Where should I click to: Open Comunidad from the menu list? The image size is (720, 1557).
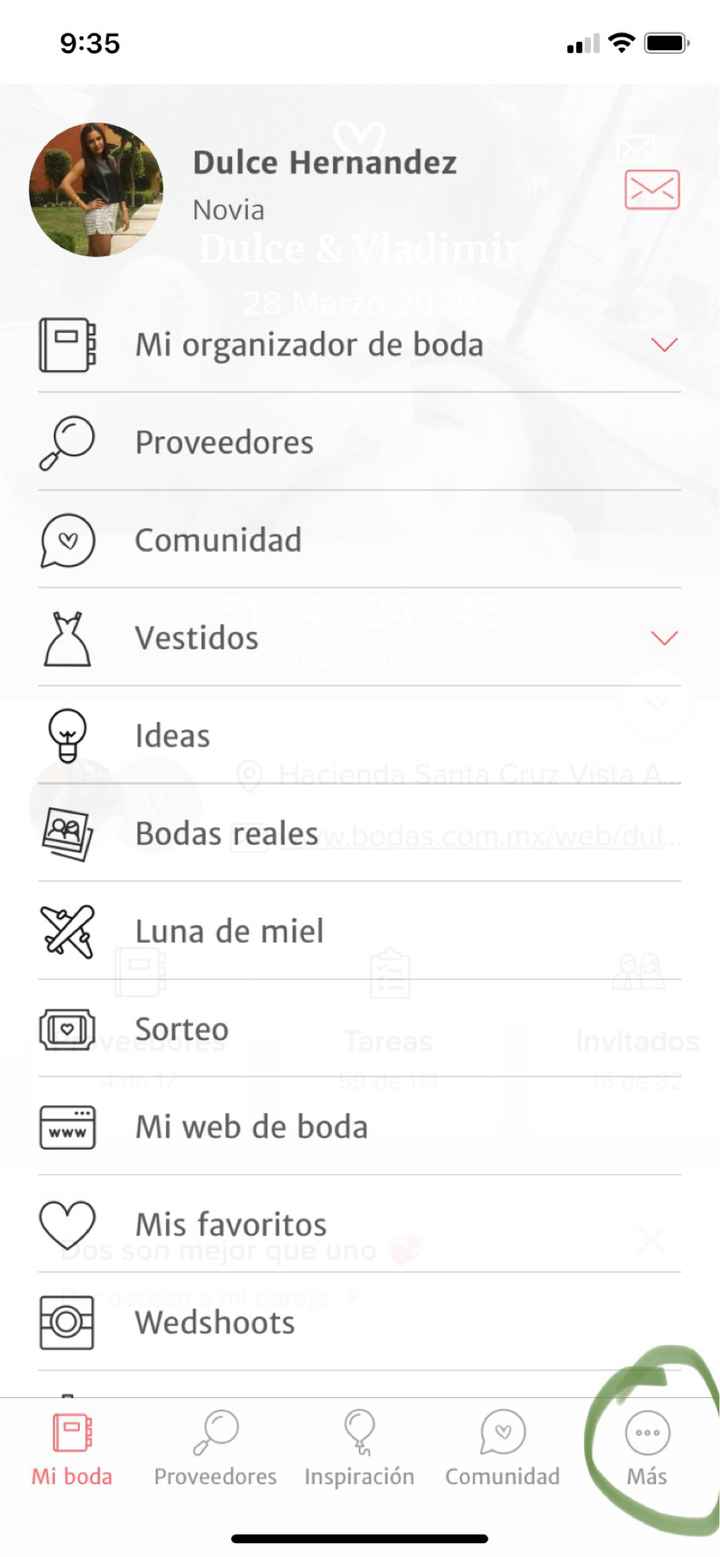(218, 540)
